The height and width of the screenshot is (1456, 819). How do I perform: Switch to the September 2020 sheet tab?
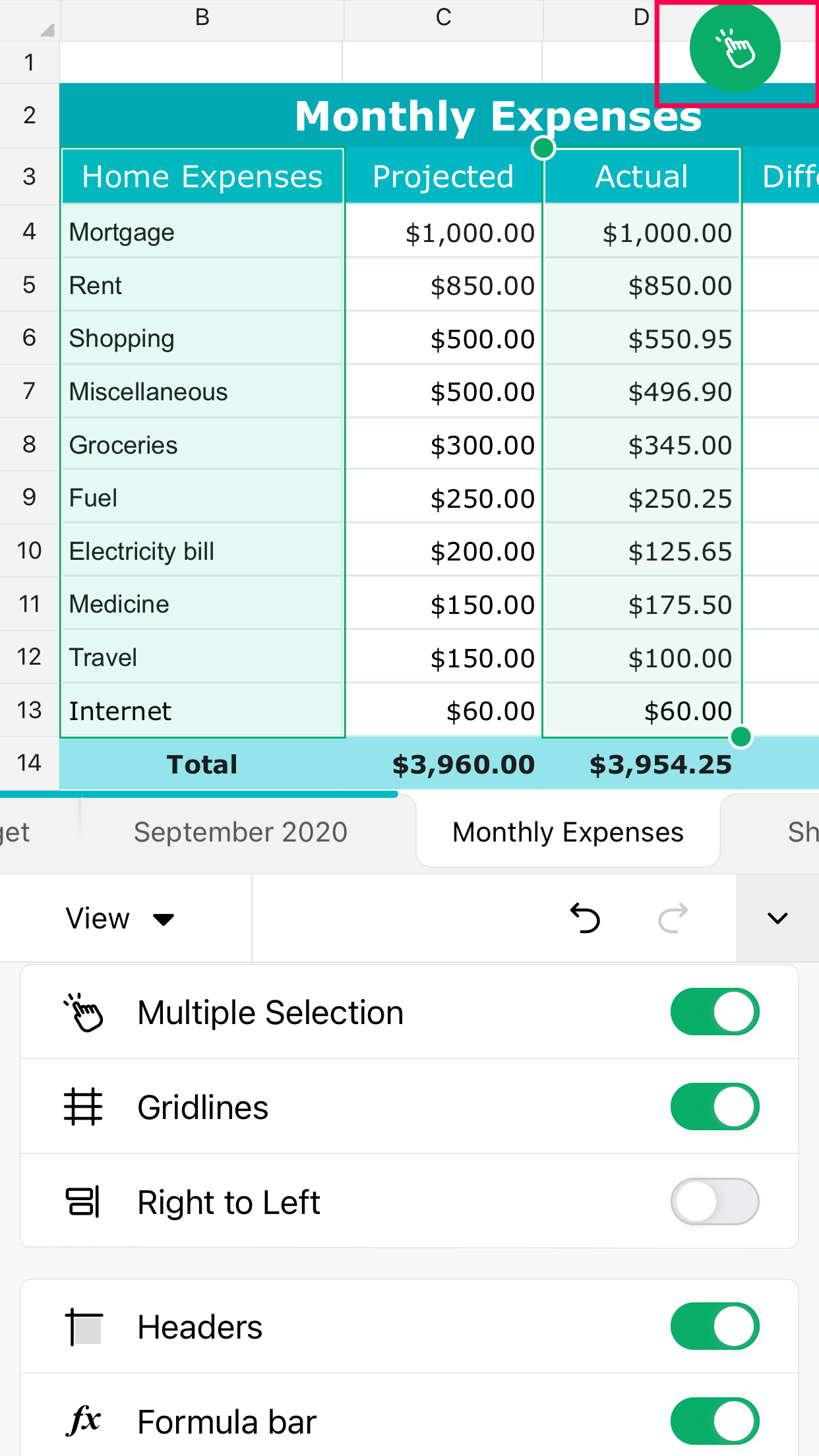point(241,832)
